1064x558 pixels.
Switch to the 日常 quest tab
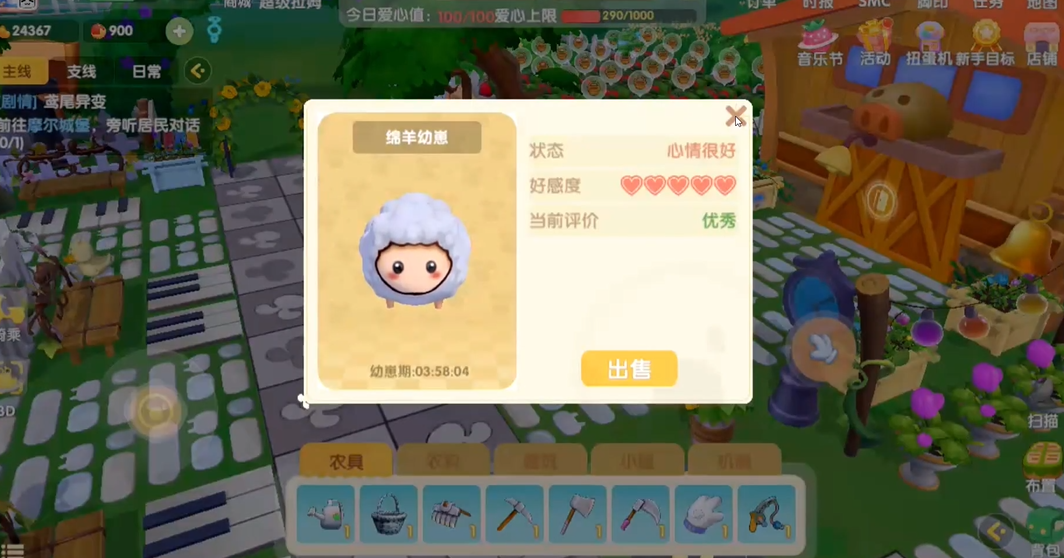coord(146,71)
